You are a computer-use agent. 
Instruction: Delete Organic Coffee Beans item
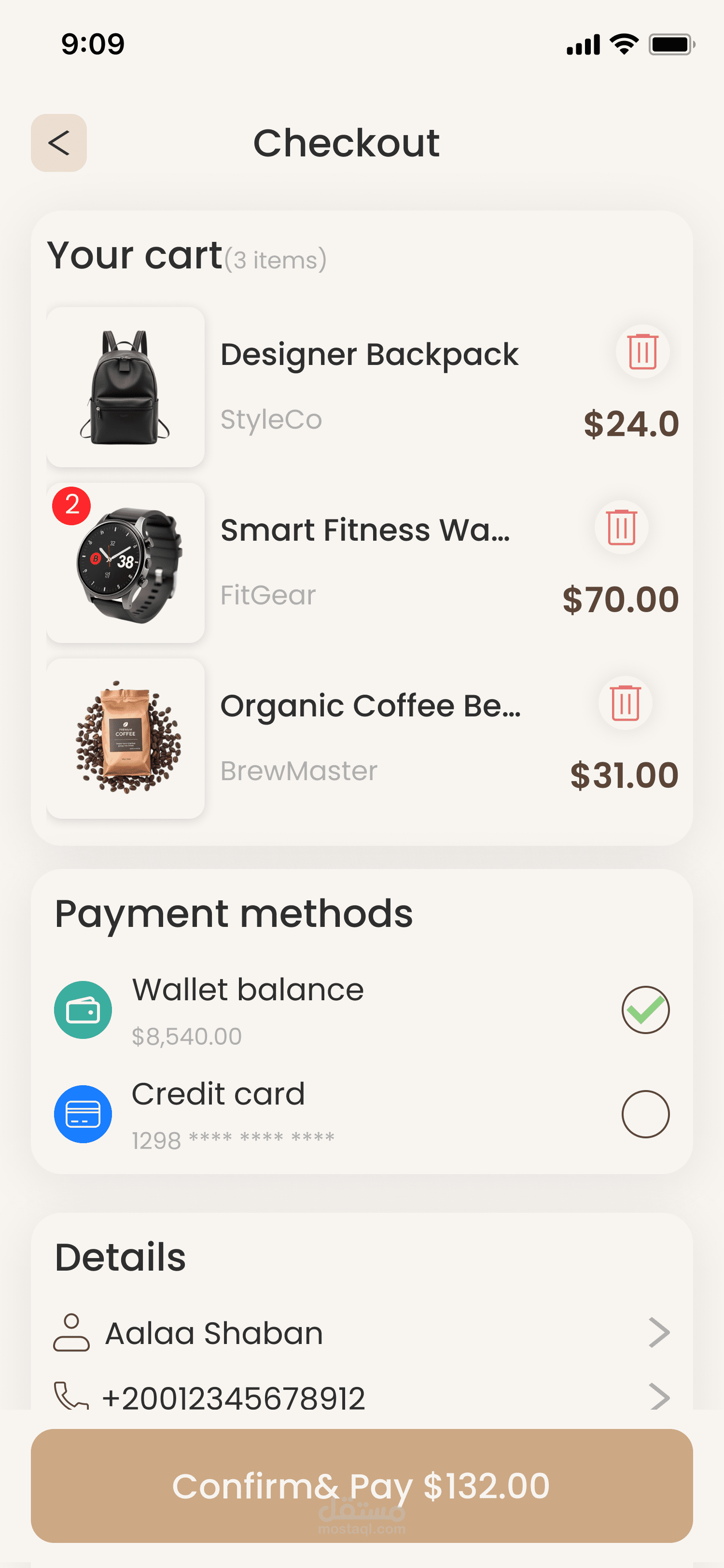click(625, 703)
